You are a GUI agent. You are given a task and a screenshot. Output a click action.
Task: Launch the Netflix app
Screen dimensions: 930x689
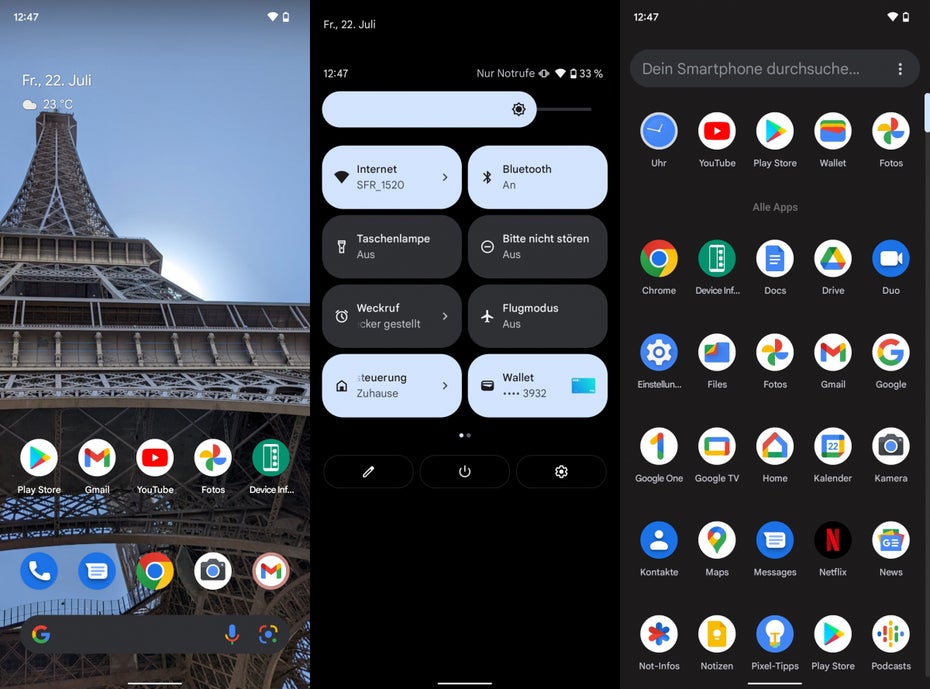point(833,541)
